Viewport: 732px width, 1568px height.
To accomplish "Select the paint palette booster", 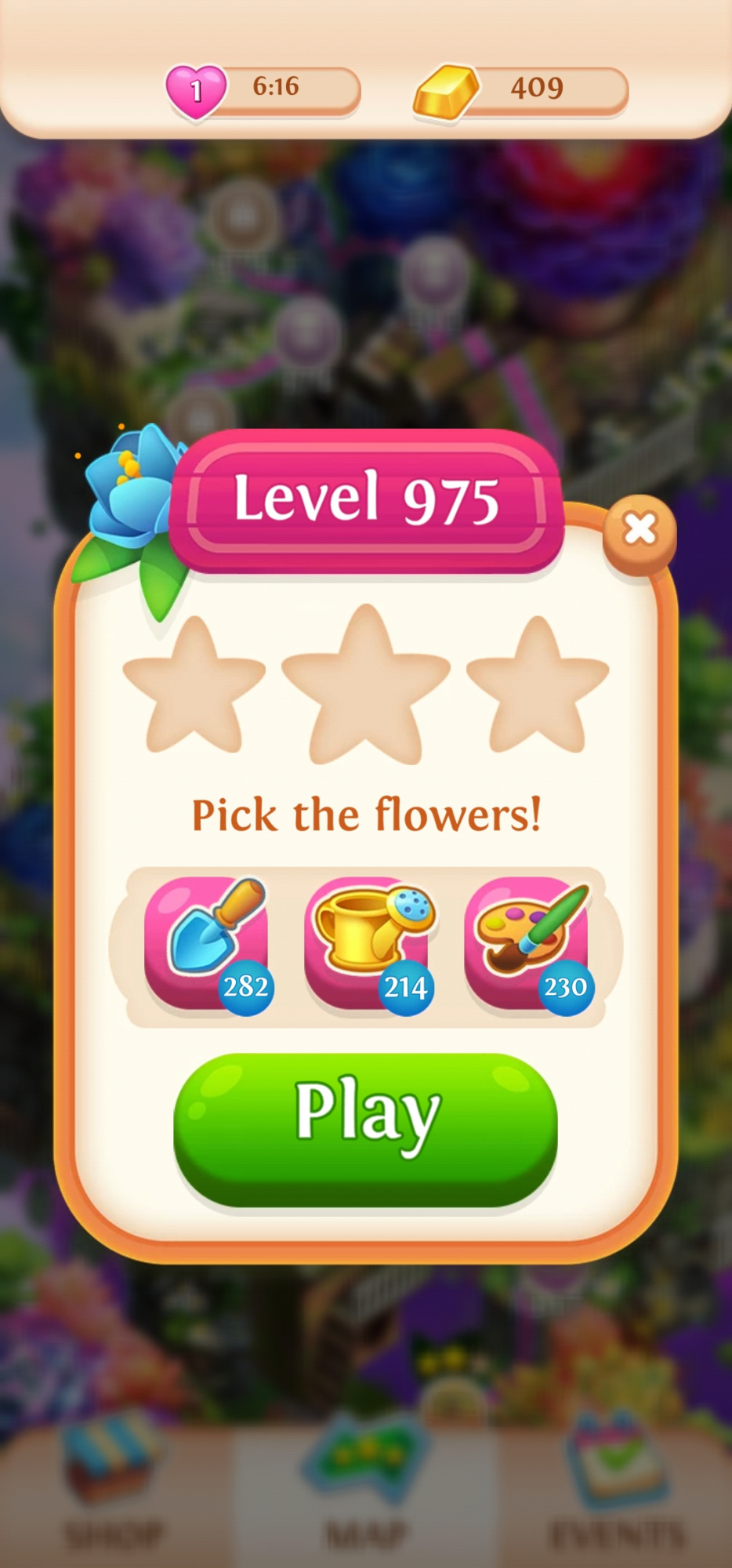I will [x=527, y=943].
